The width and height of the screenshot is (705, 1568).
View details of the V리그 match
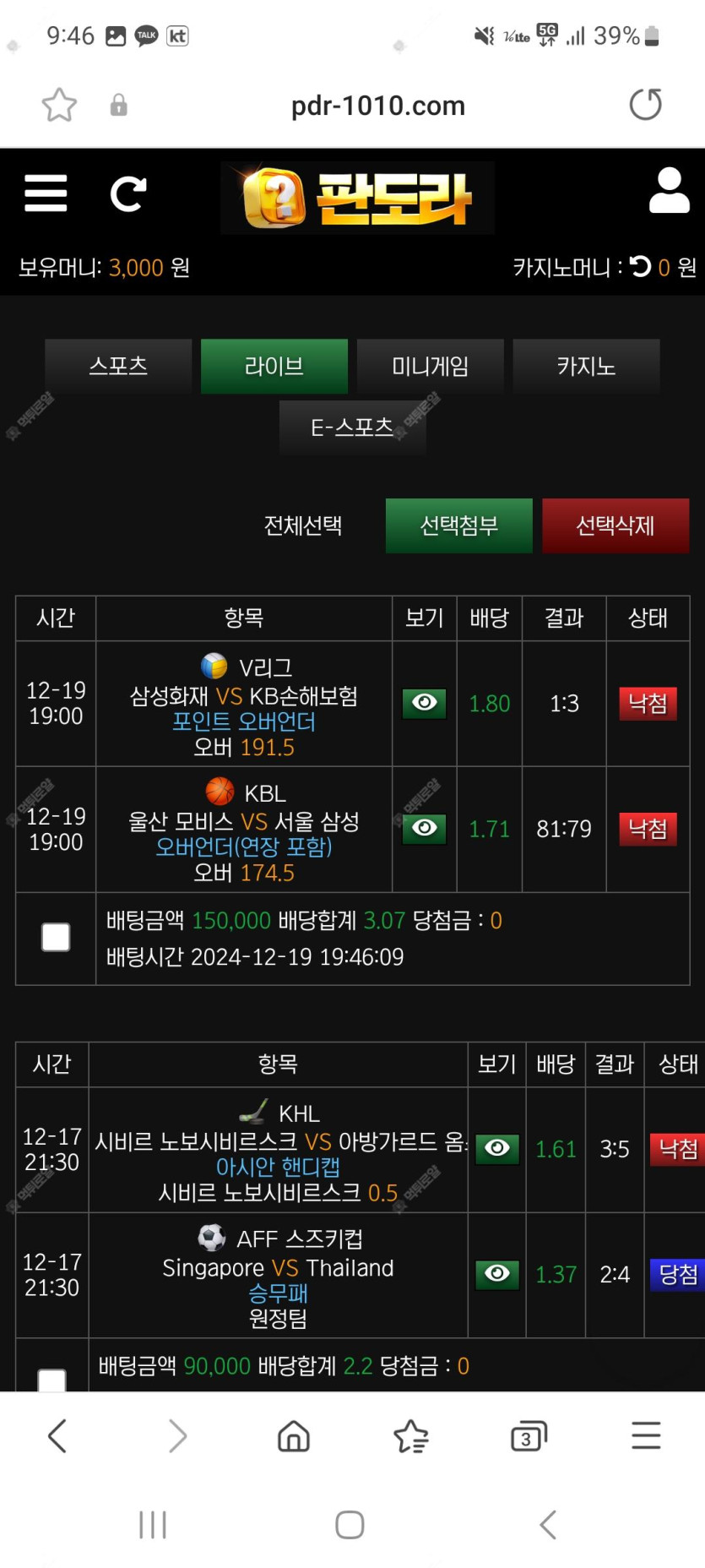click(425, 703)
